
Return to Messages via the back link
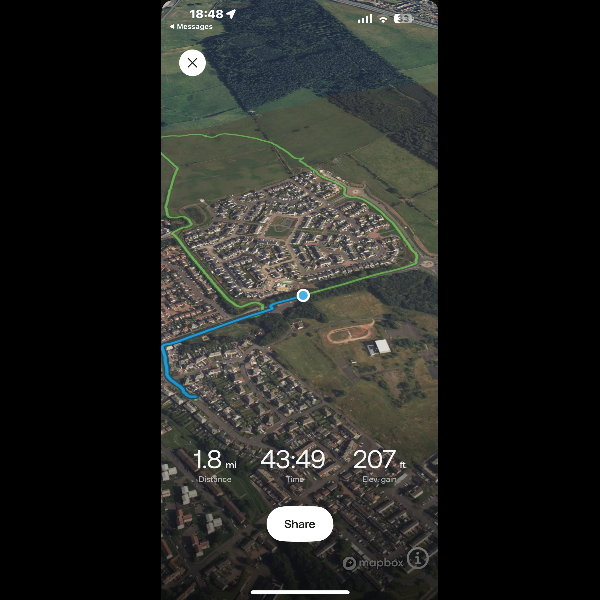[x=191, y=27]
